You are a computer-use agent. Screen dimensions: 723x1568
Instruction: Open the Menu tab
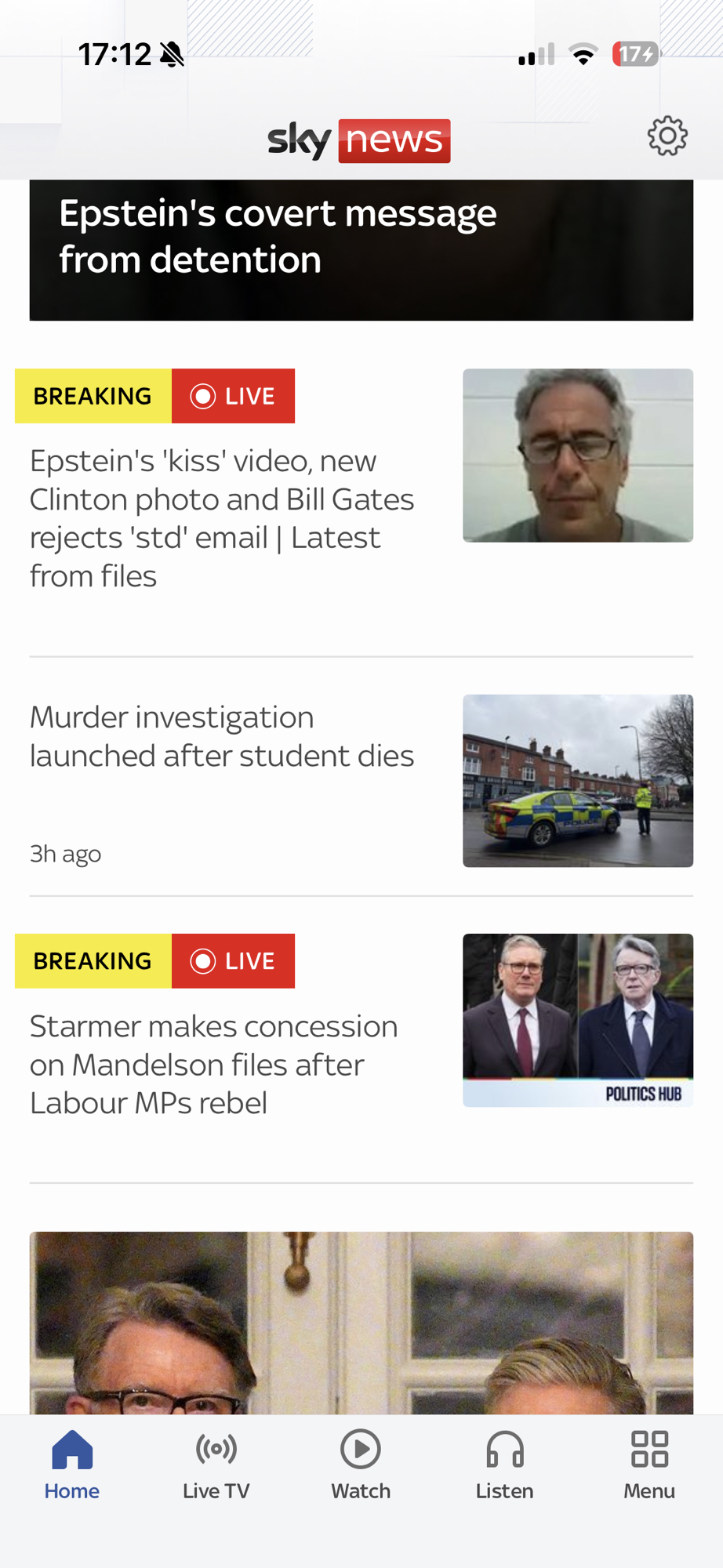(x=649, y=1465)
